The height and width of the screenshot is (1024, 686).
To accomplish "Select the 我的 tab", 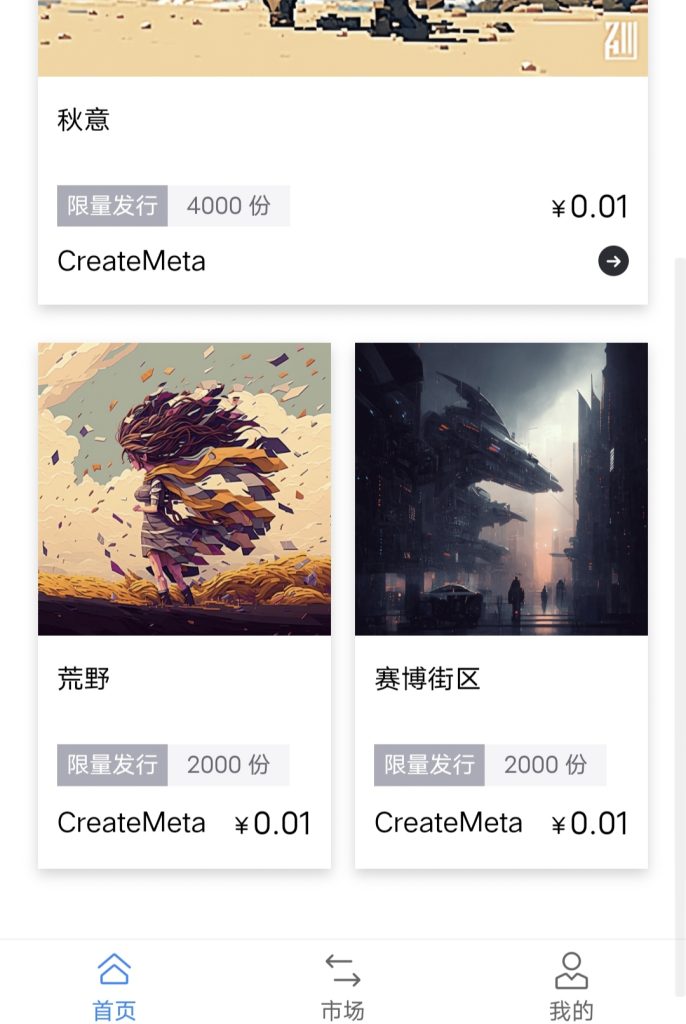I will point(571,985).
